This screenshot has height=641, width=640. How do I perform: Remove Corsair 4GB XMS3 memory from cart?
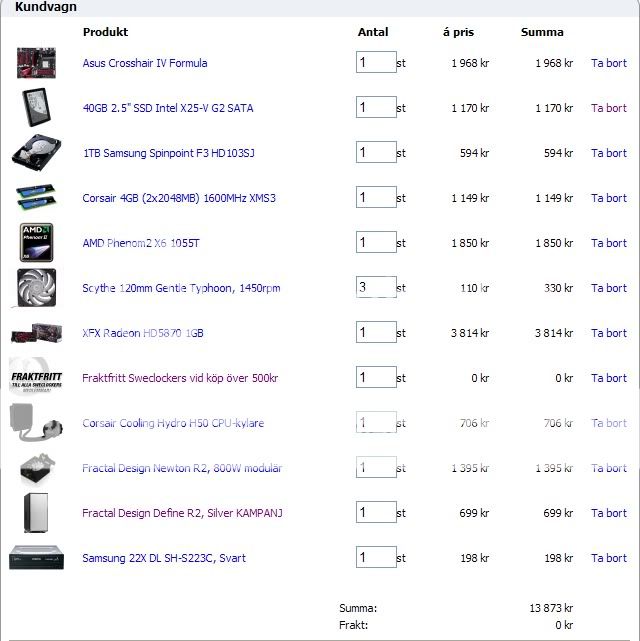tap(608, 198)
